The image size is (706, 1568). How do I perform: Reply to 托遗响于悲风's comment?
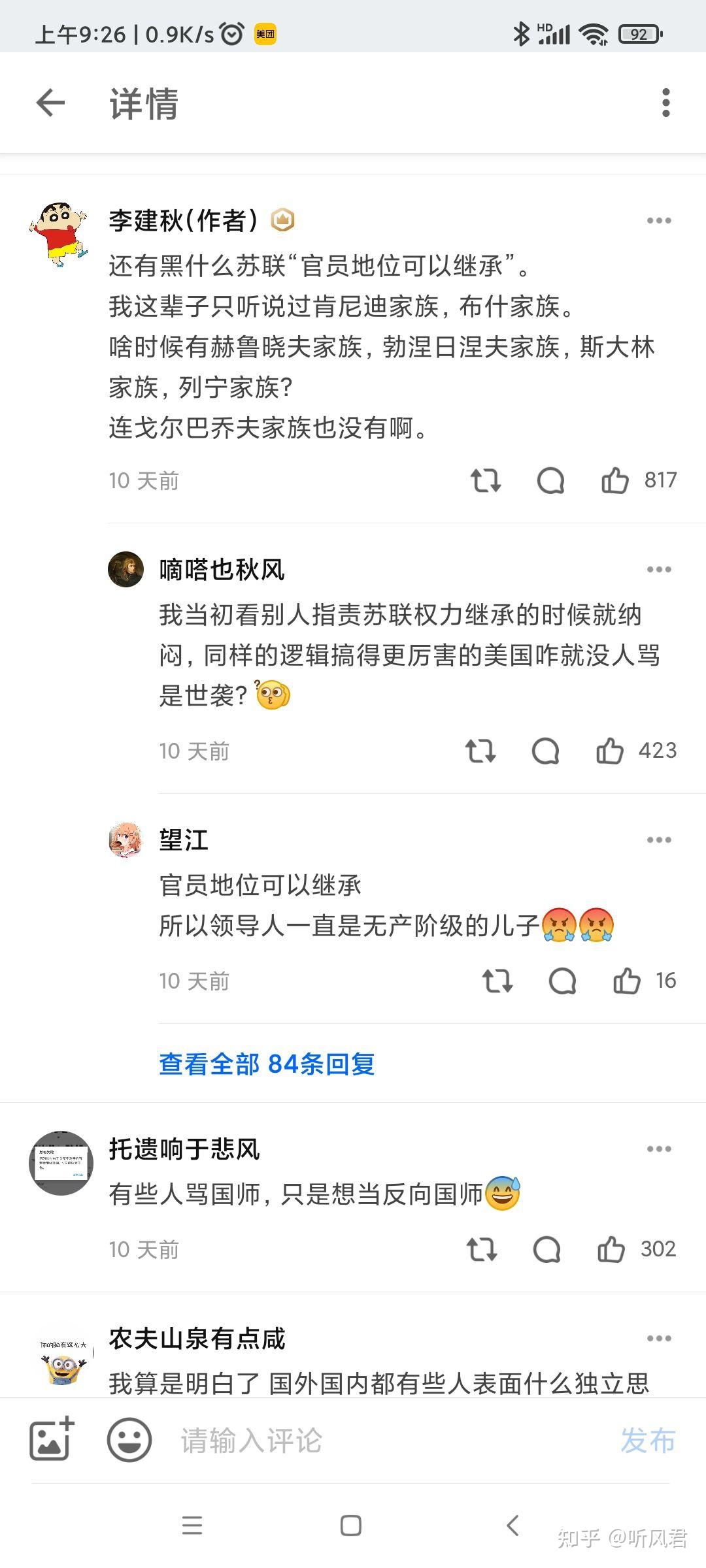[x=546, y=1250]
